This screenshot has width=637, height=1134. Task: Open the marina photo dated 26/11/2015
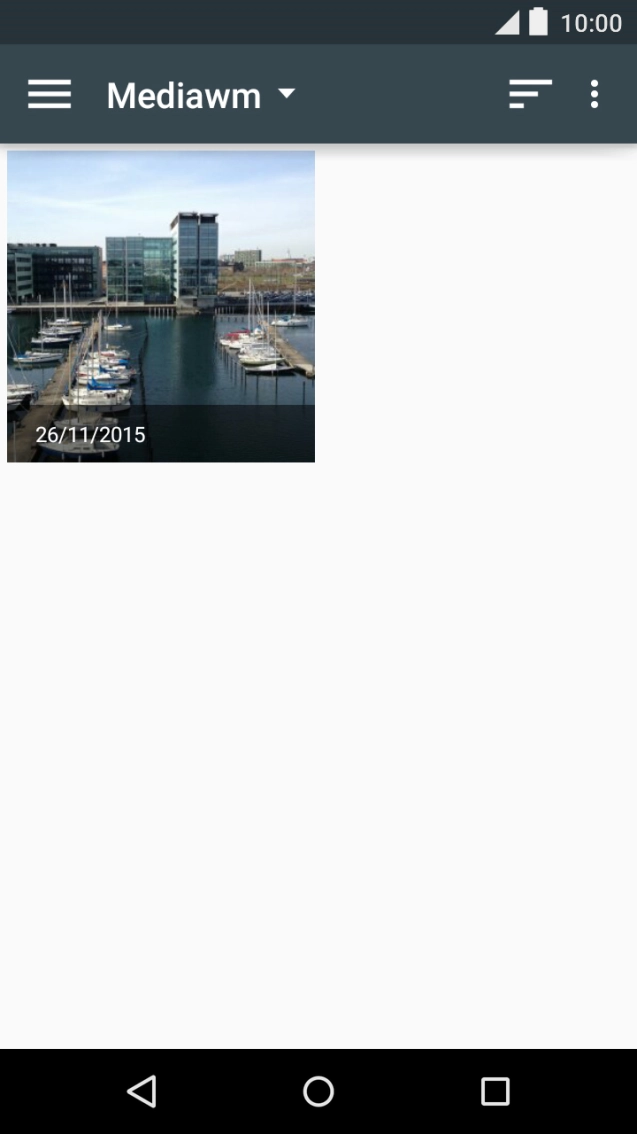[161, 306]
